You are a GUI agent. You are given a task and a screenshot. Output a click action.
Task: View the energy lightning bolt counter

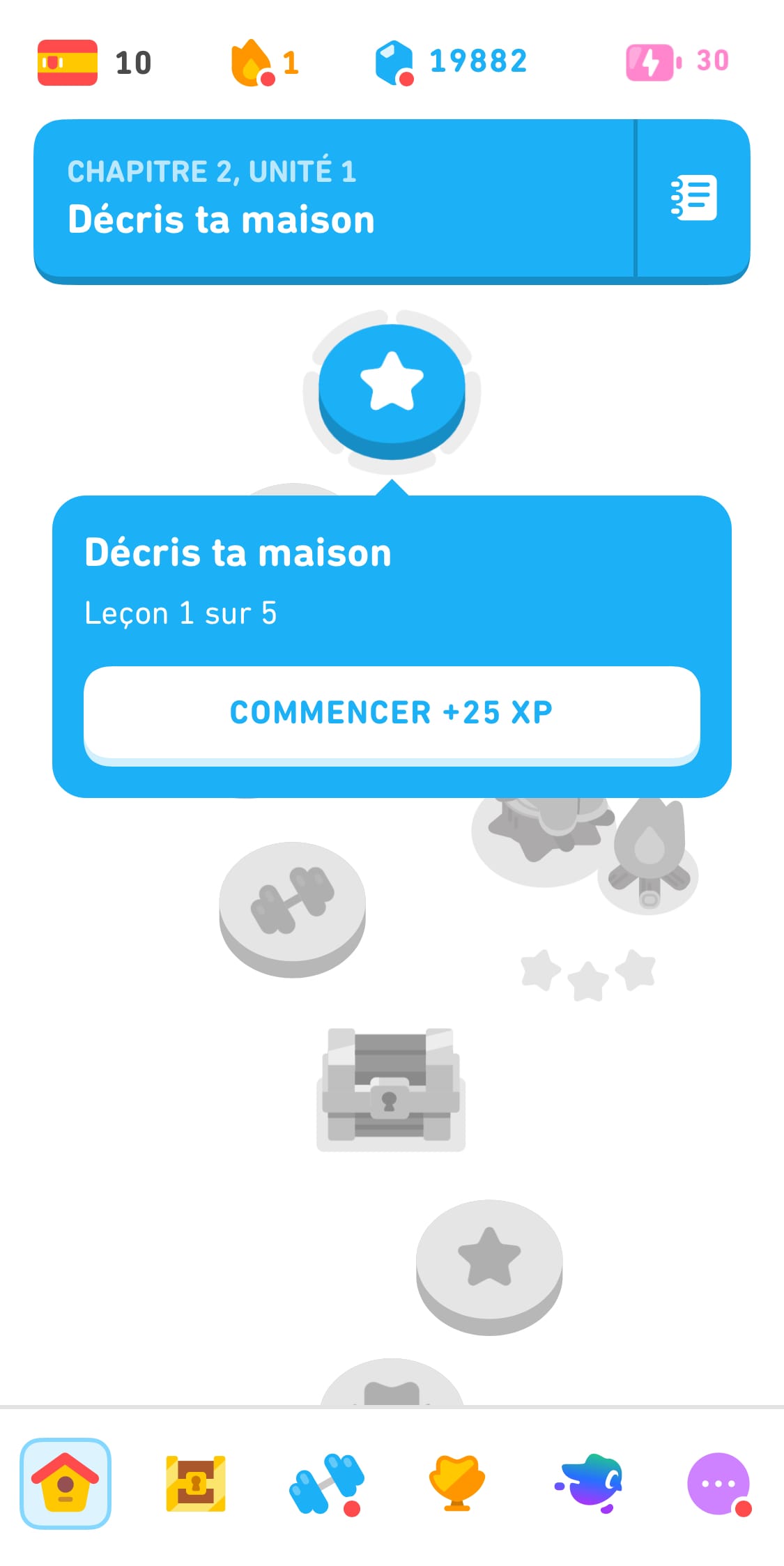pyautogui.click(x=650, y=63)
